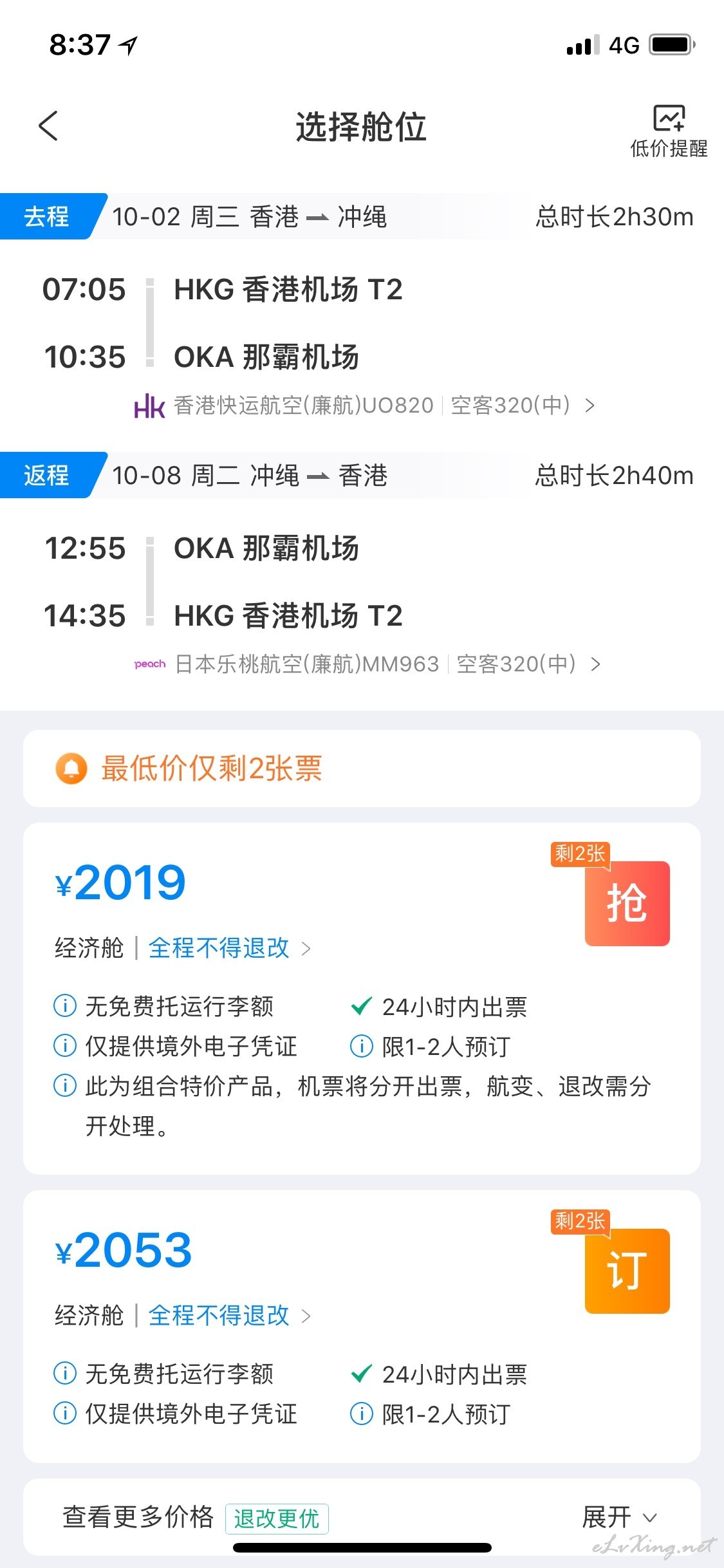View 全程不得退改 rules for ¥2053 fare
The image size is (724, 1568).
click(x=230, y=1316)
